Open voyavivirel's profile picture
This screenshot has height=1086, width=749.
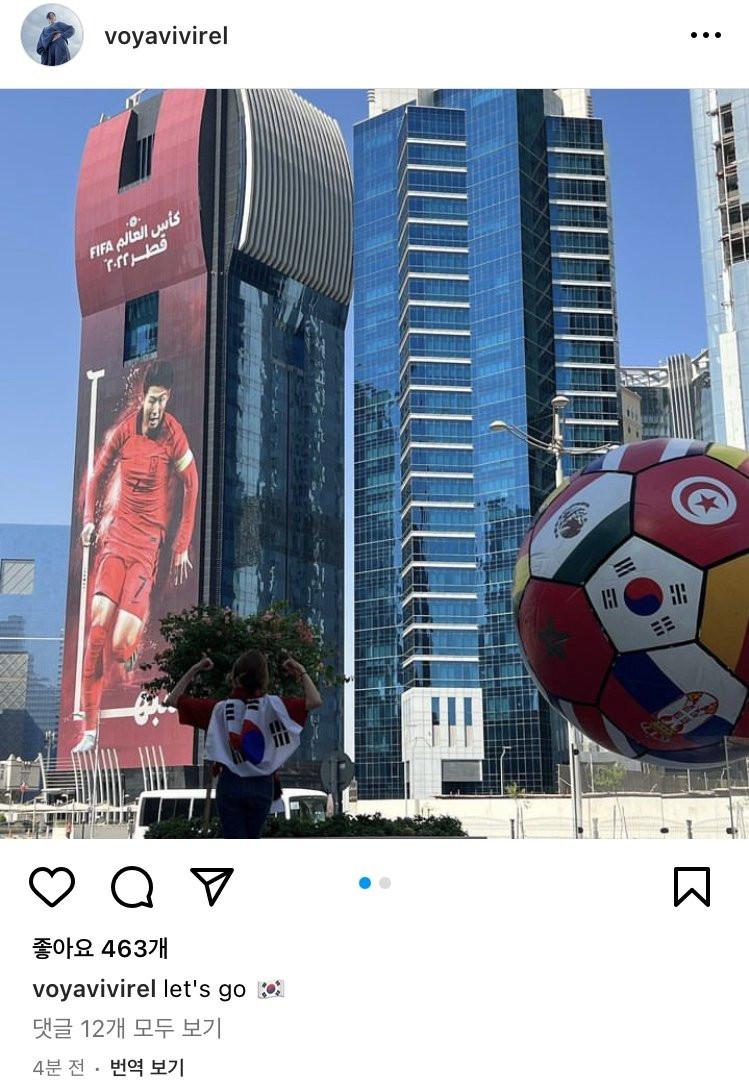pos(52,36)
